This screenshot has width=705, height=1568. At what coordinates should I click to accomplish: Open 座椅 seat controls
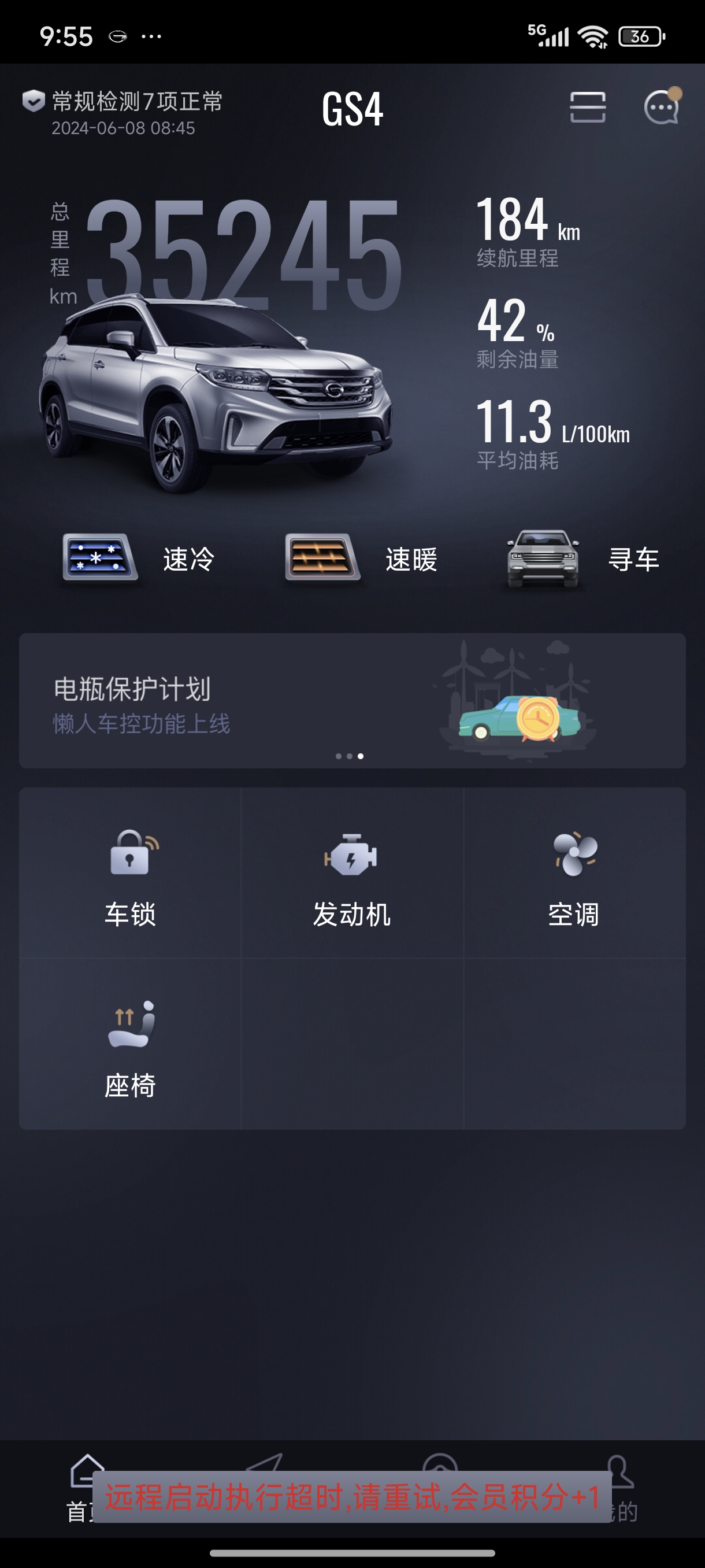pos(130,1045)
